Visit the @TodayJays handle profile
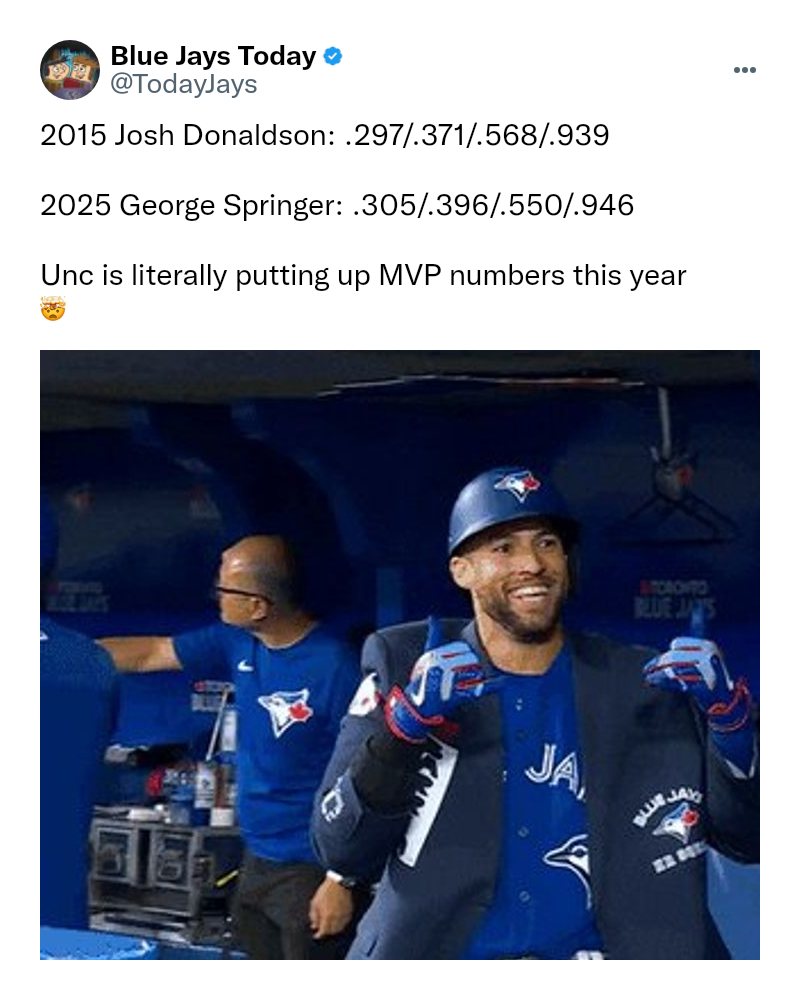Viewport: 800px width, 1000px height. (x=183, y=85)
